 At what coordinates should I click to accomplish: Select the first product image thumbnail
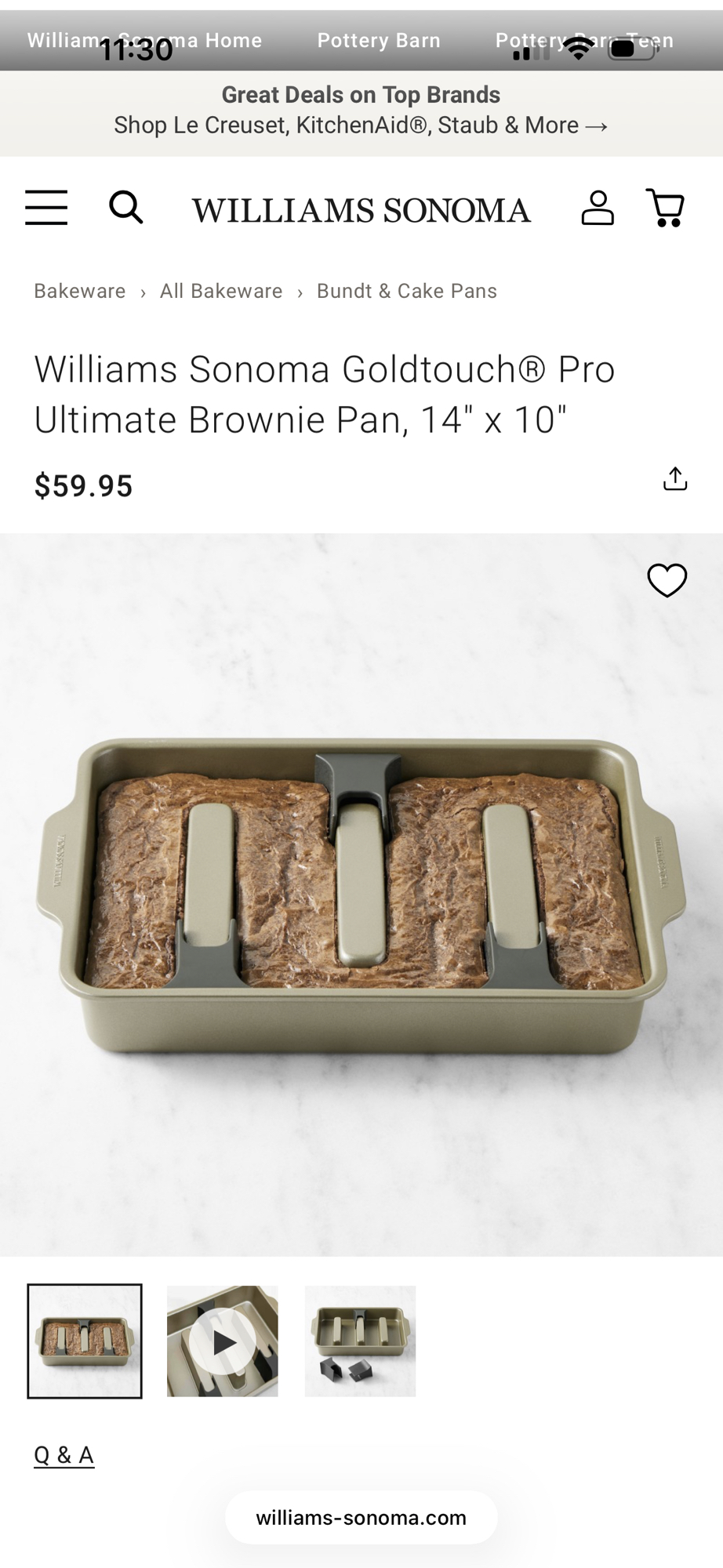[x=85, y=1341]
